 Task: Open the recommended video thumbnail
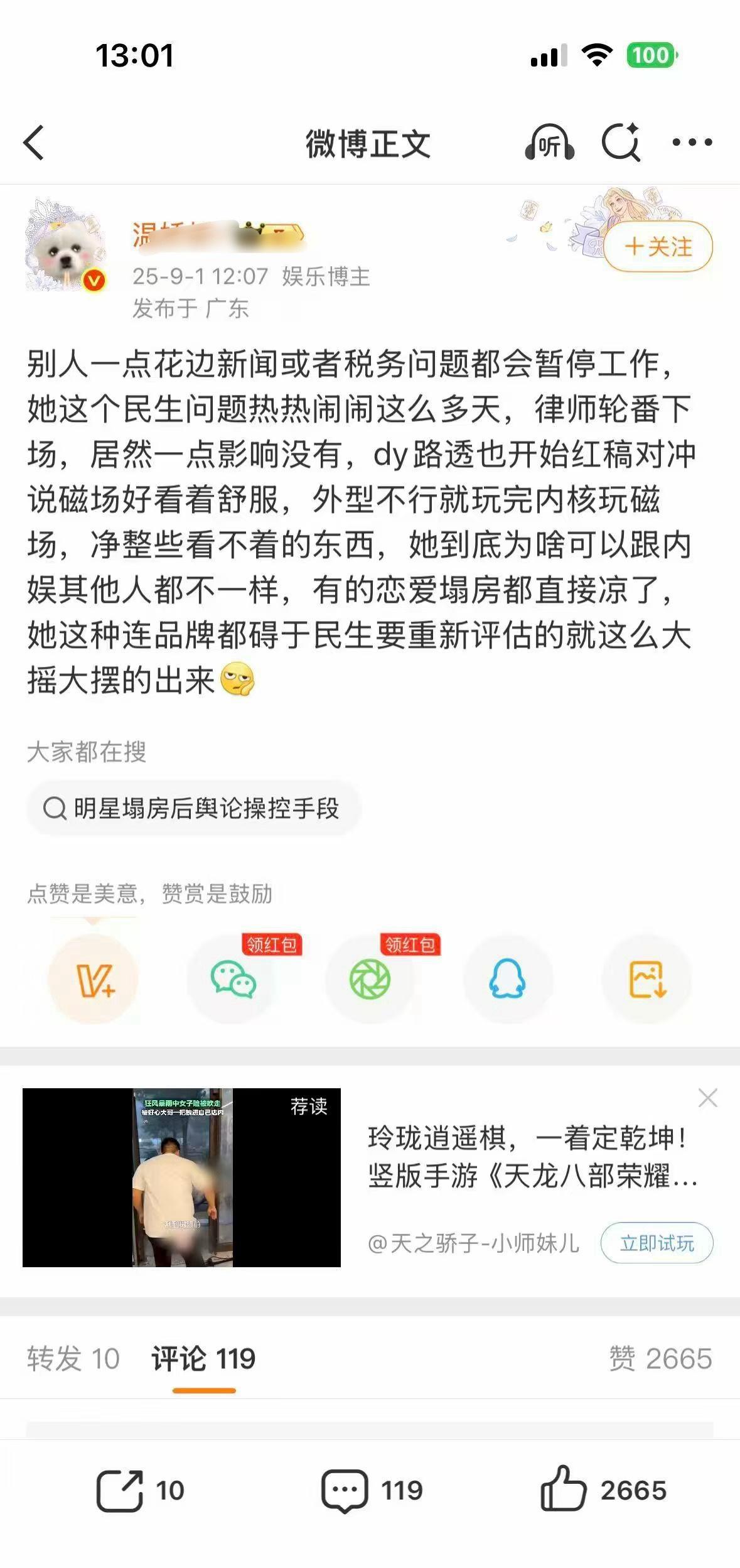[x=181, y=1178]
